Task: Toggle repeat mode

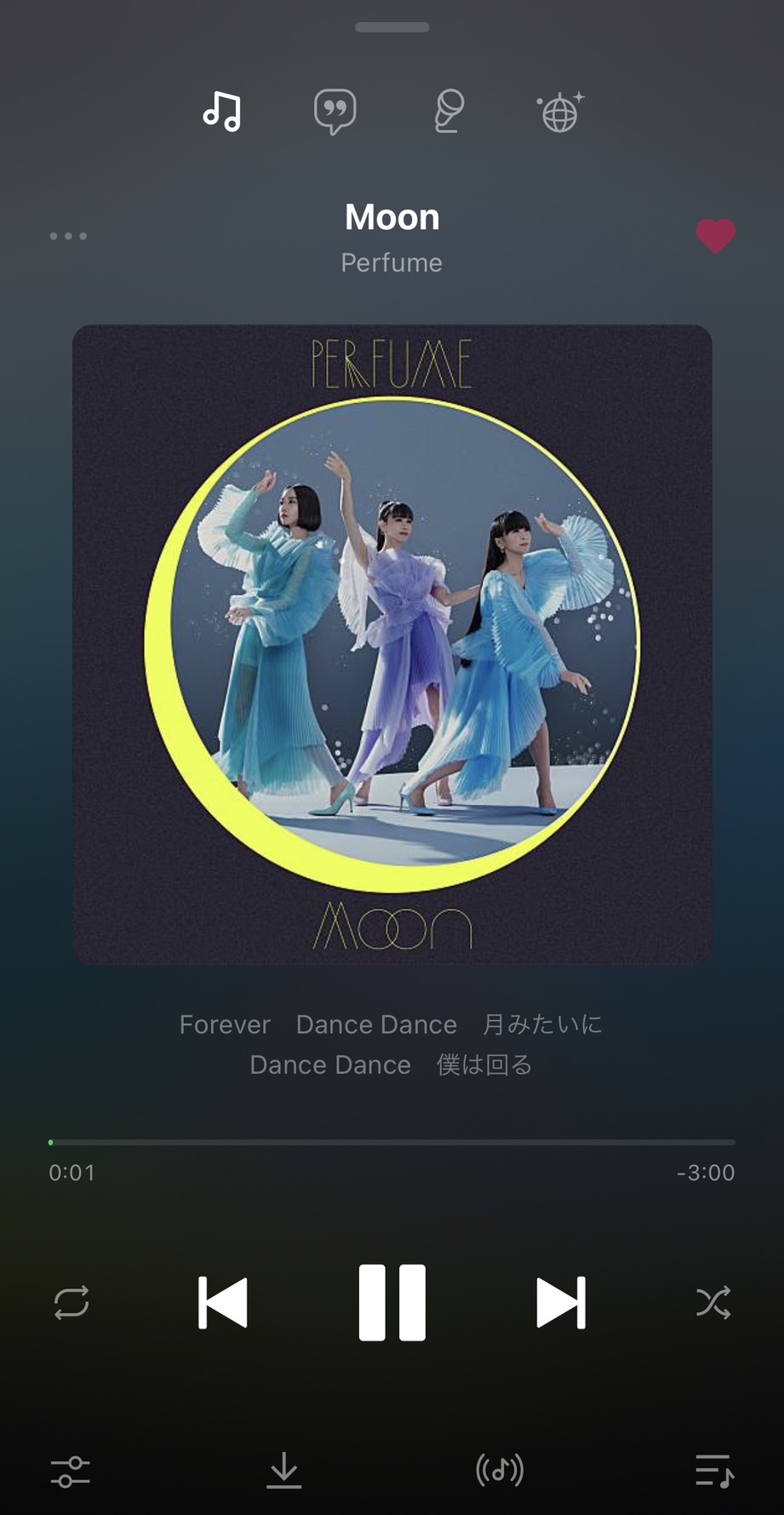Action: coord(72,1302)
